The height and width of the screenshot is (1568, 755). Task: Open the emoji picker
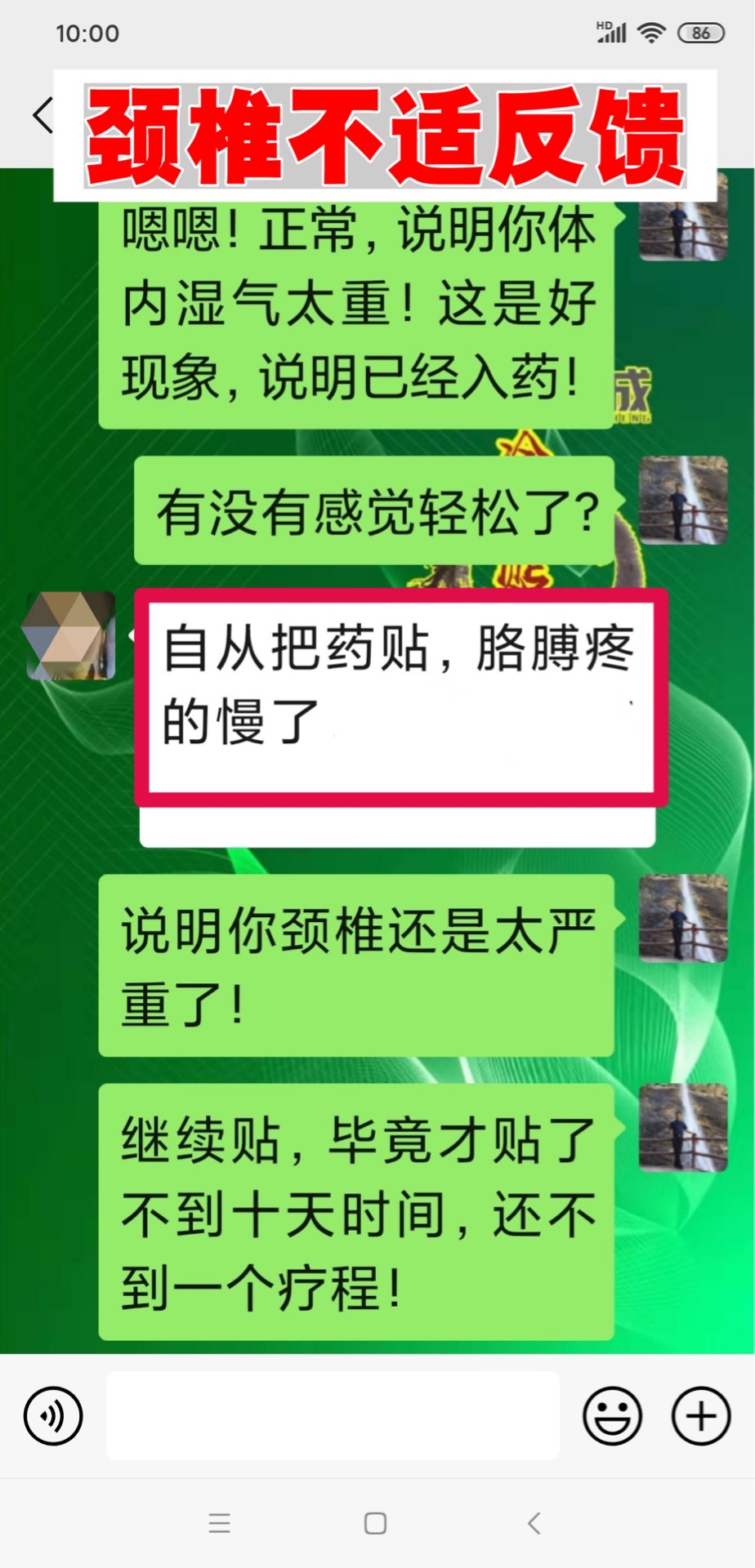(612, 1415)
